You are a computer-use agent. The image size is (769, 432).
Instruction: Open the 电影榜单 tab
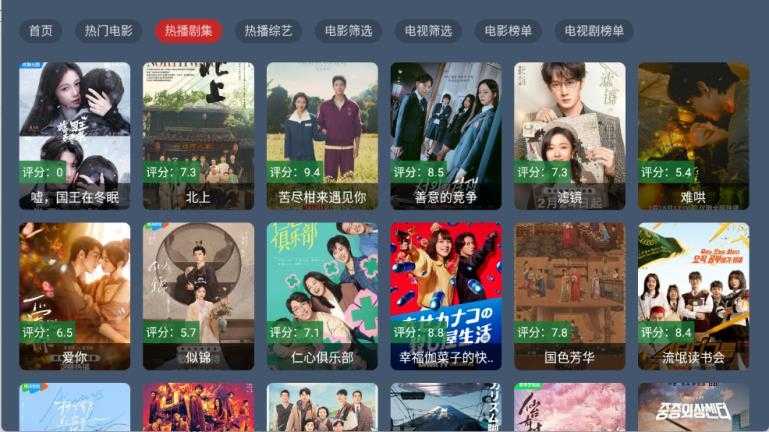click(x=508, y=31)
